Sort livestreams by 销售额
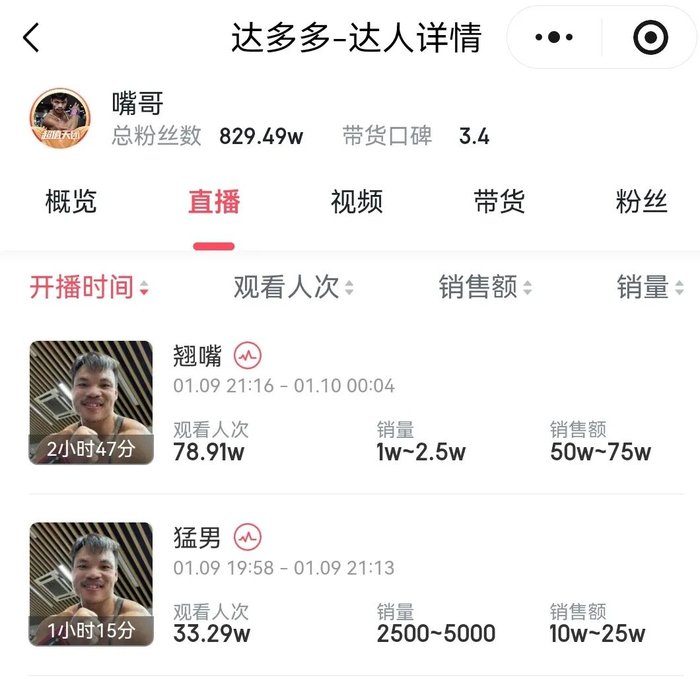 click(485, 287)
